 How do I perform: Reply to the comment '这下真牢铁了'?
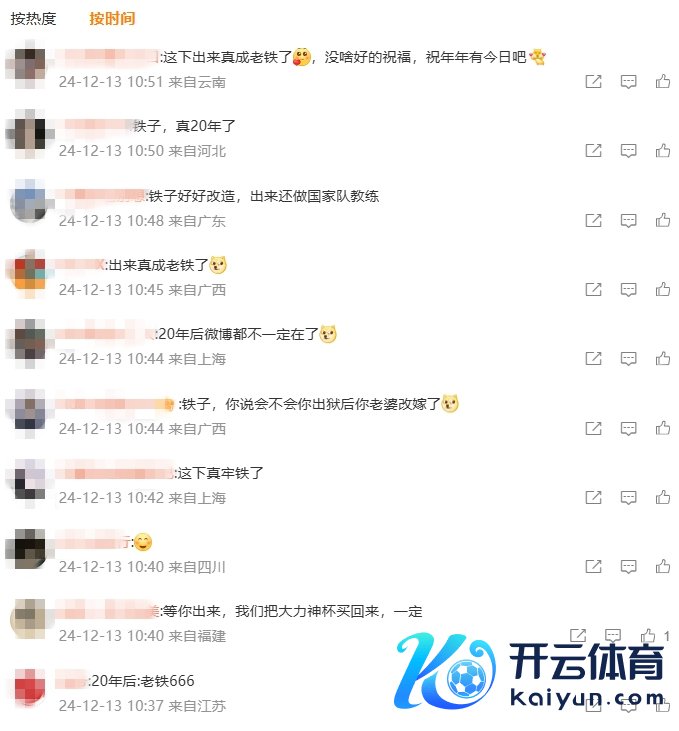click(628, 498)
